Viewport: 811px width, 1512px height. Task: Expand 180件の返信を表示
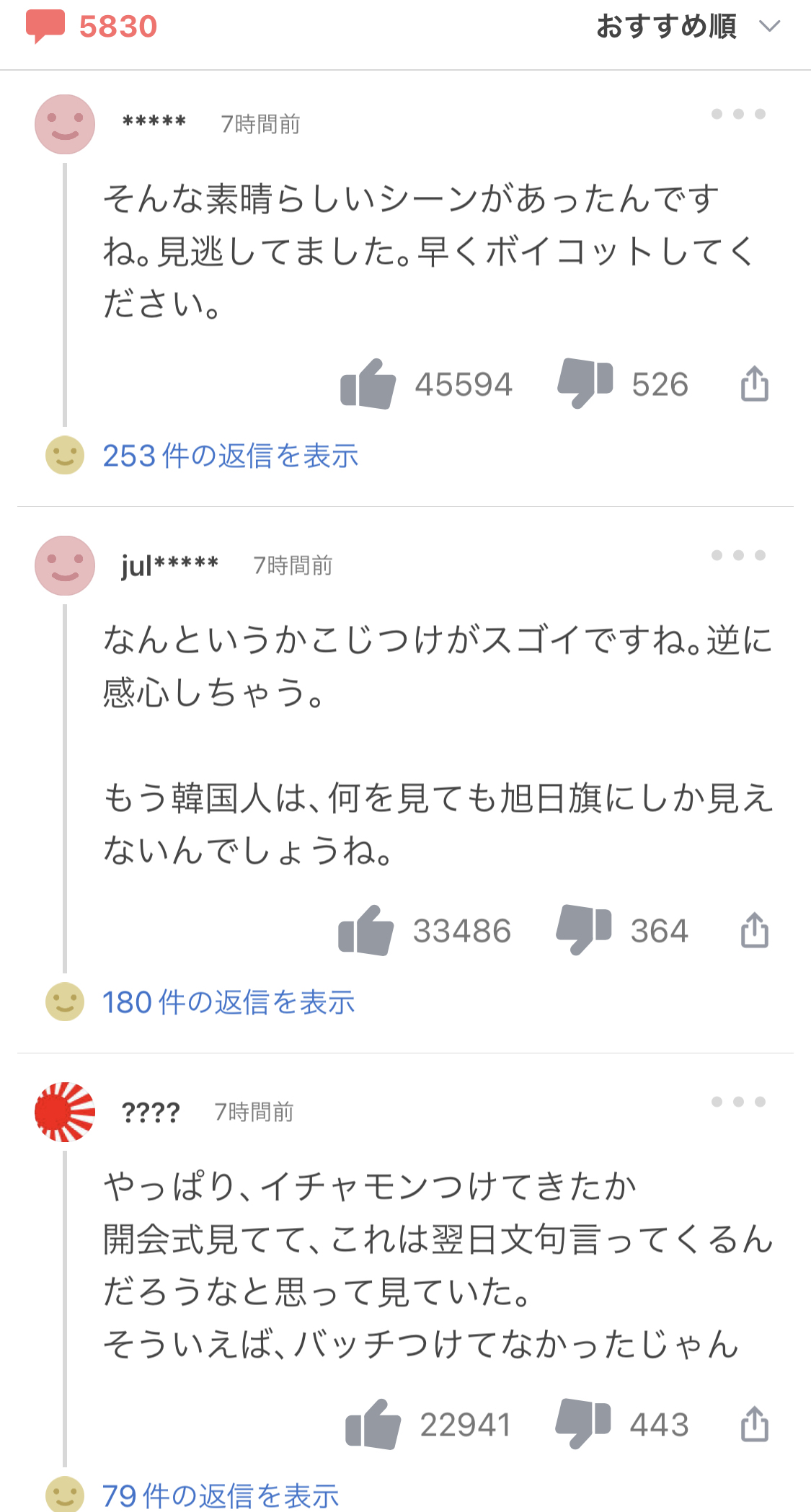tap(228, 1002)
